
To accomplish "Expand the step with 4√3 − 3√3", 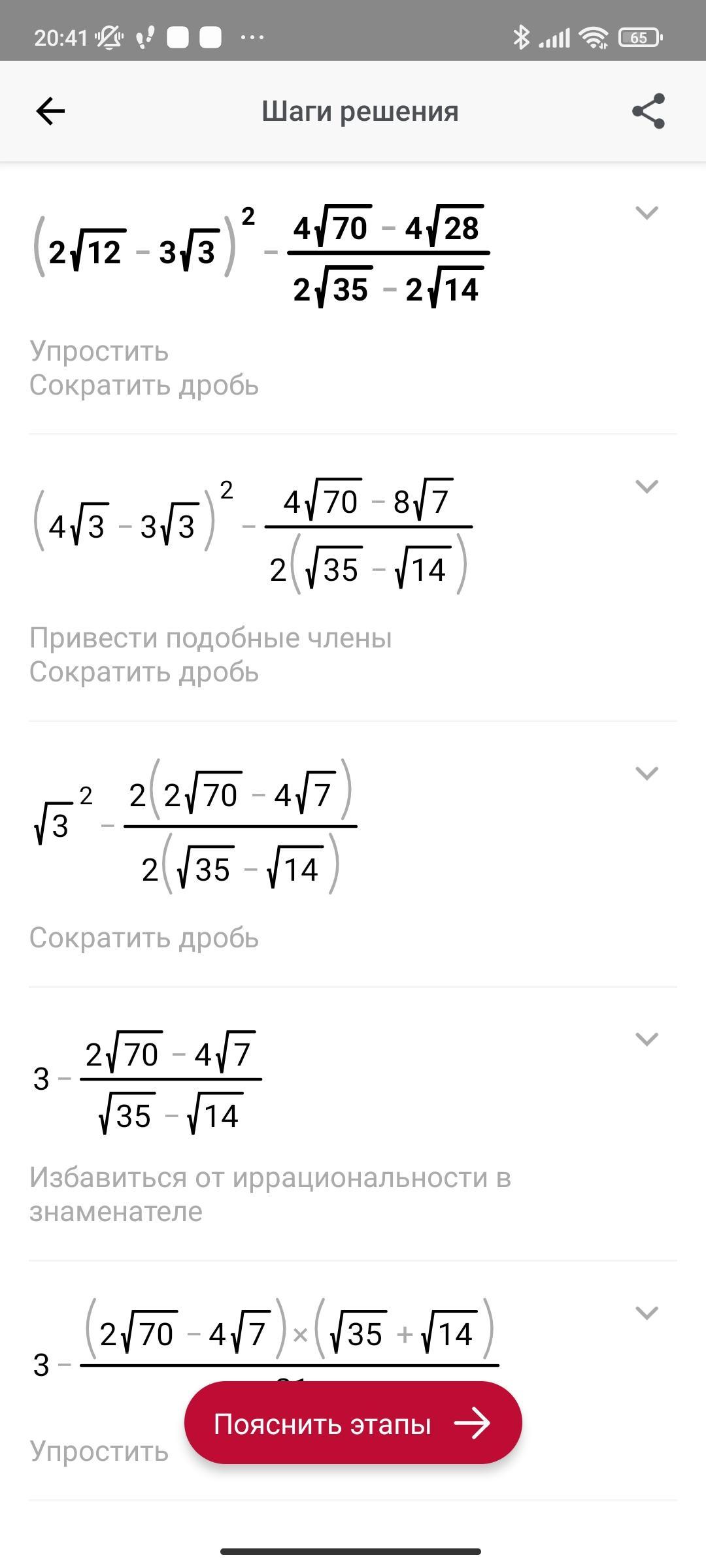I will pyautogui.click(x=647, y=486).
